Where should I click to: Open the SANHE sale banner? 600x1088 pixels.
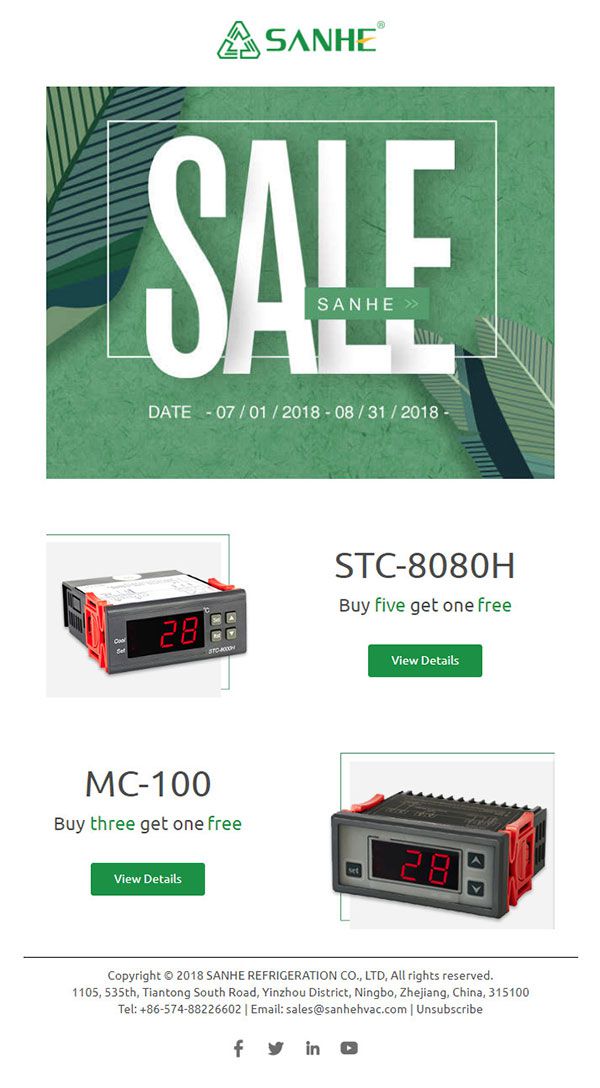pos(300,282)
